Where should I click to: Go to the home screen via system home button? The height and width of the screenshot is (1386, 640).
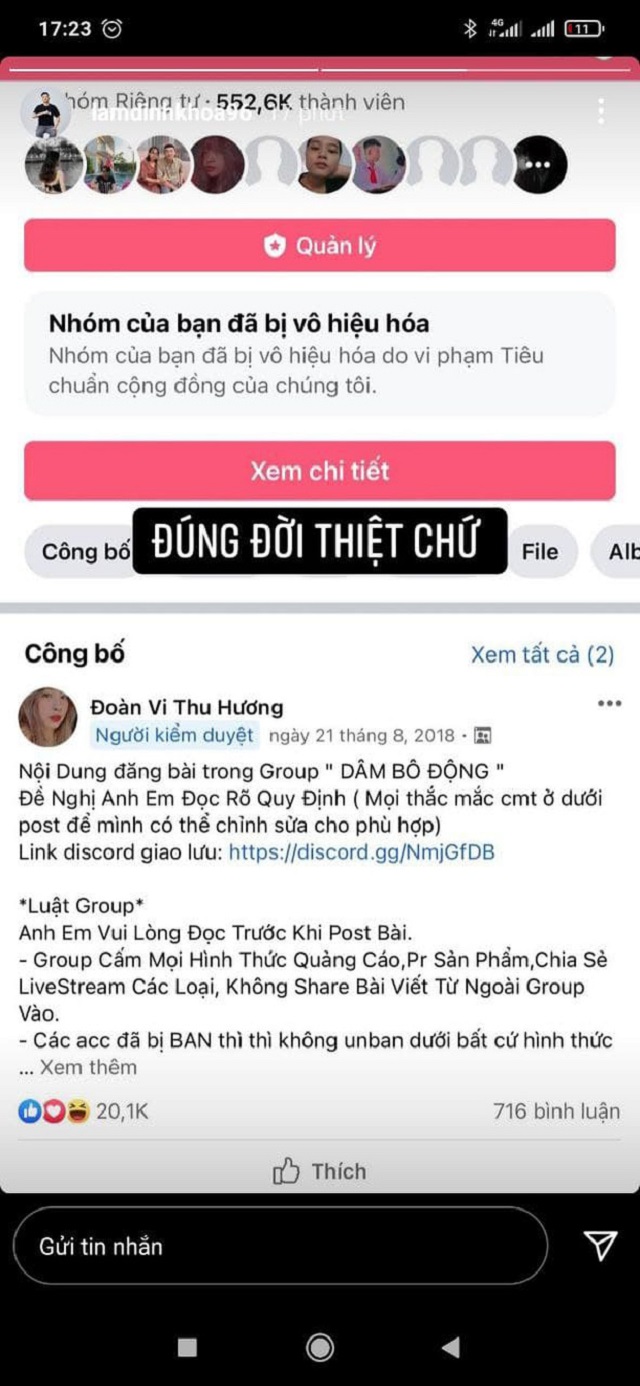tap(320, 1346)
